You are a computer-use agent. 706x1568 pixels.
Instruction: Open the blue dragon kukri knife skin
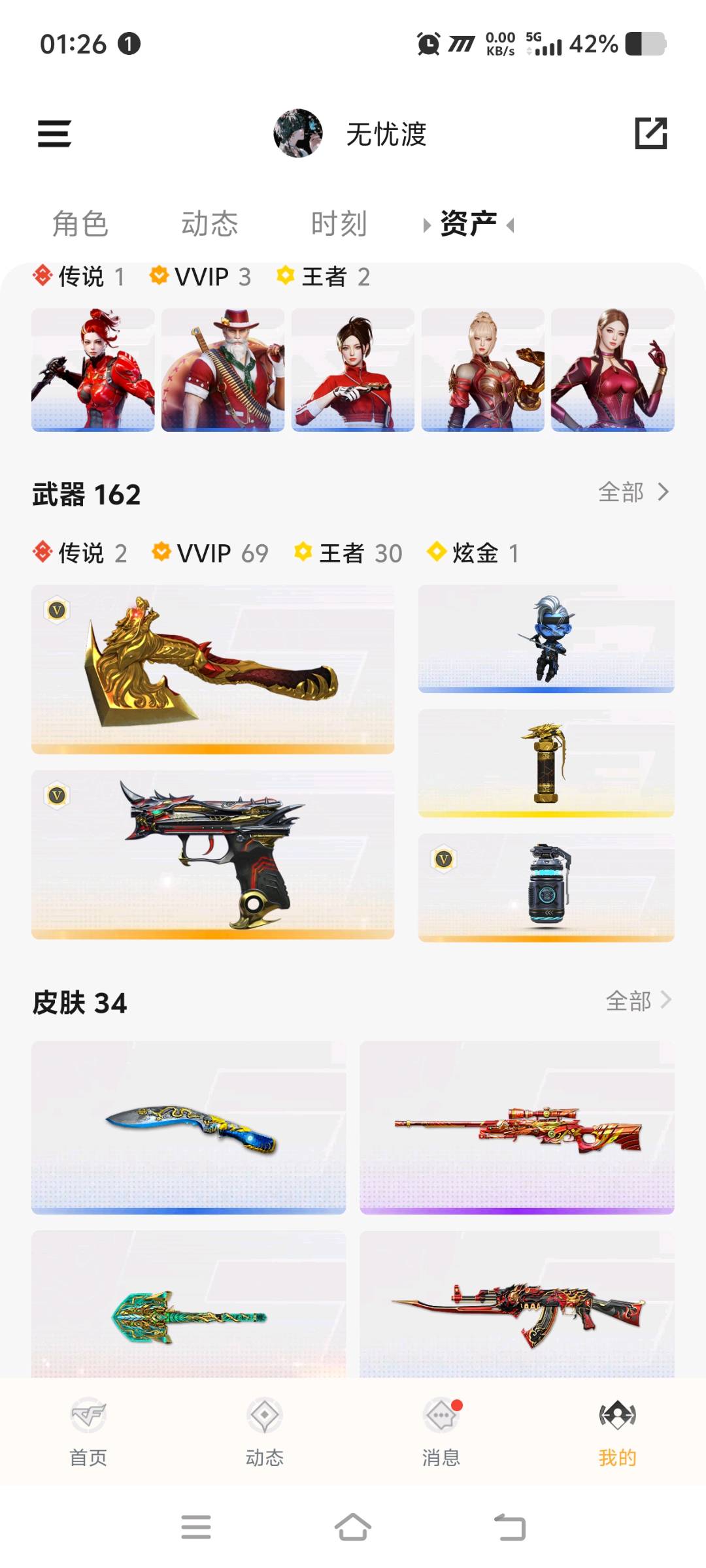click(x=188, y=1127)
